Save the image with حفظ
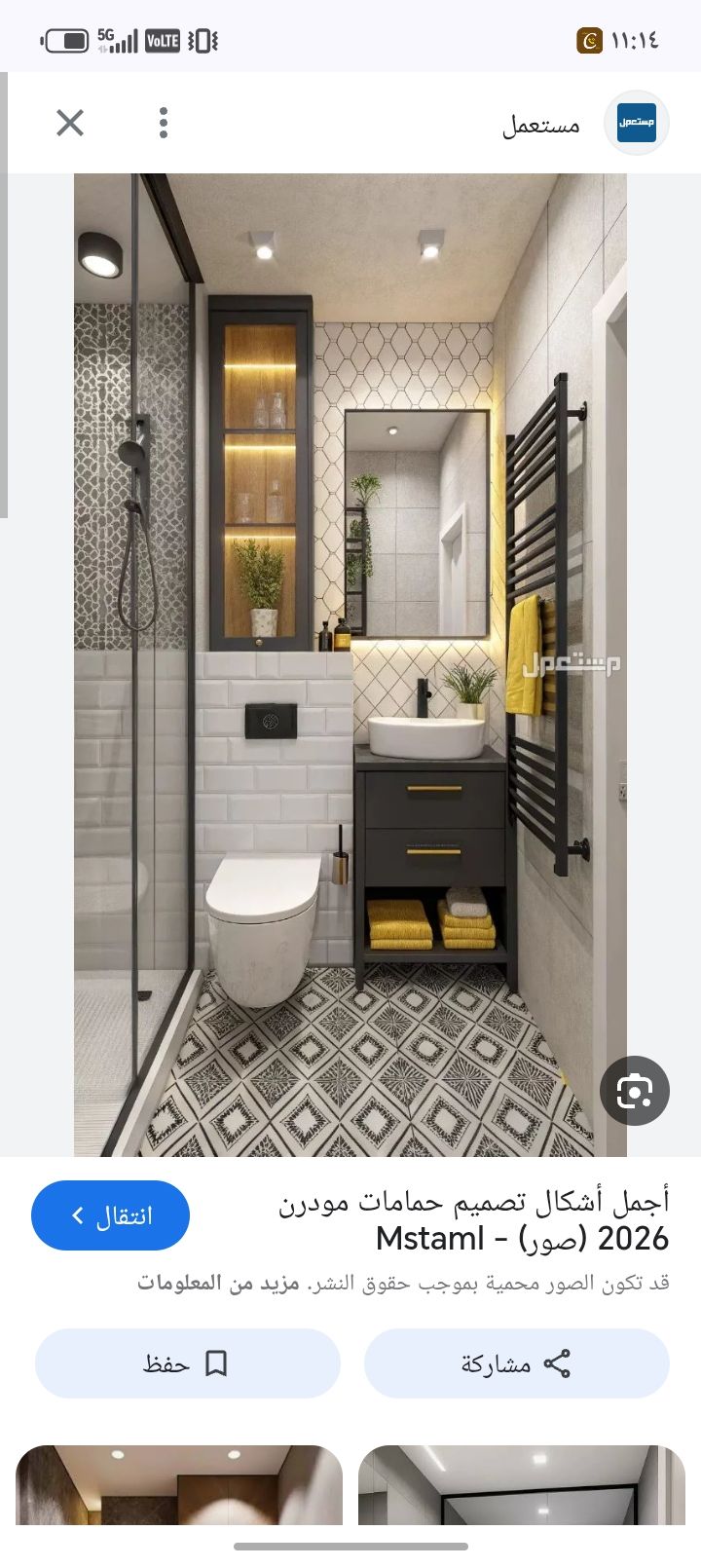 click(187, 1363)
